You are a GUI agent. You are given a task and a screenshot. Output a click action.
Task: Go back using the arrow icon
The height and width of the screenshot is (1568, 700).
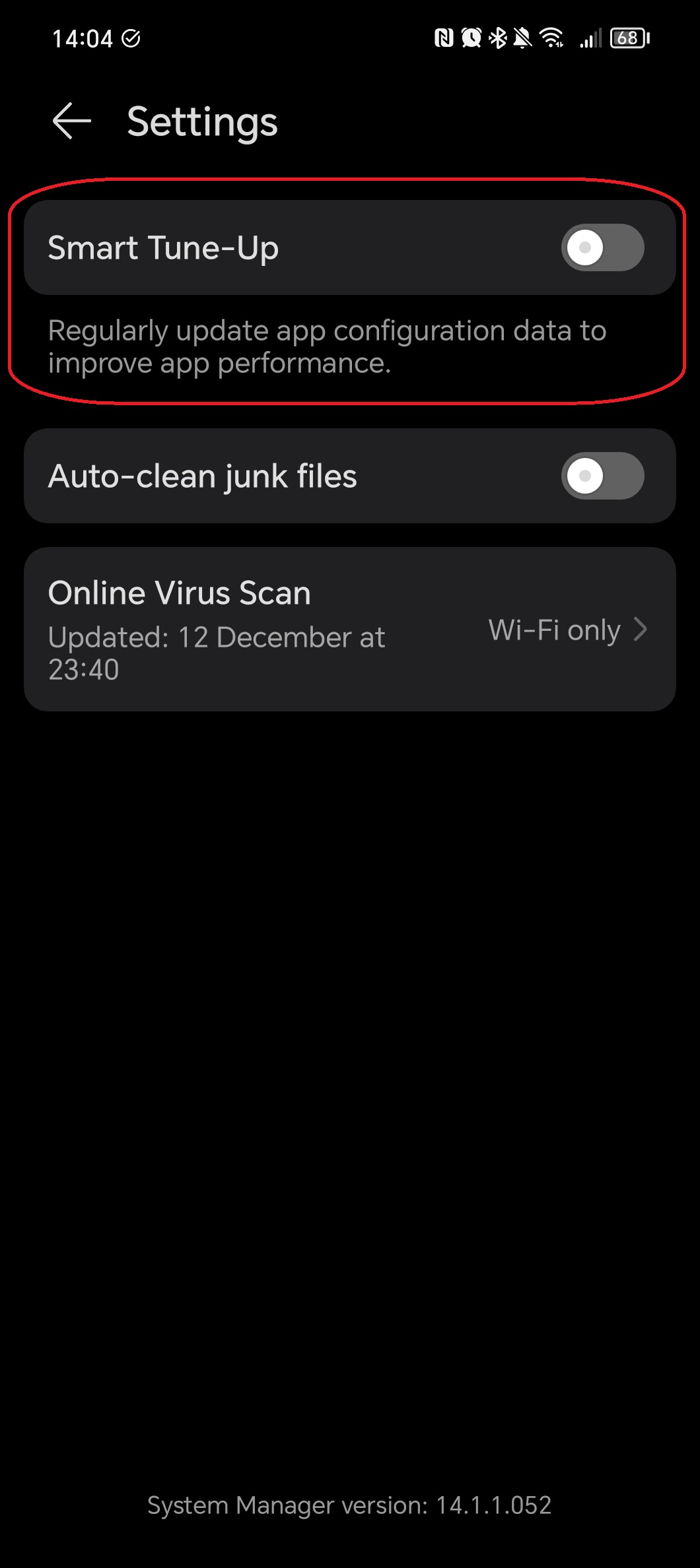71,121
